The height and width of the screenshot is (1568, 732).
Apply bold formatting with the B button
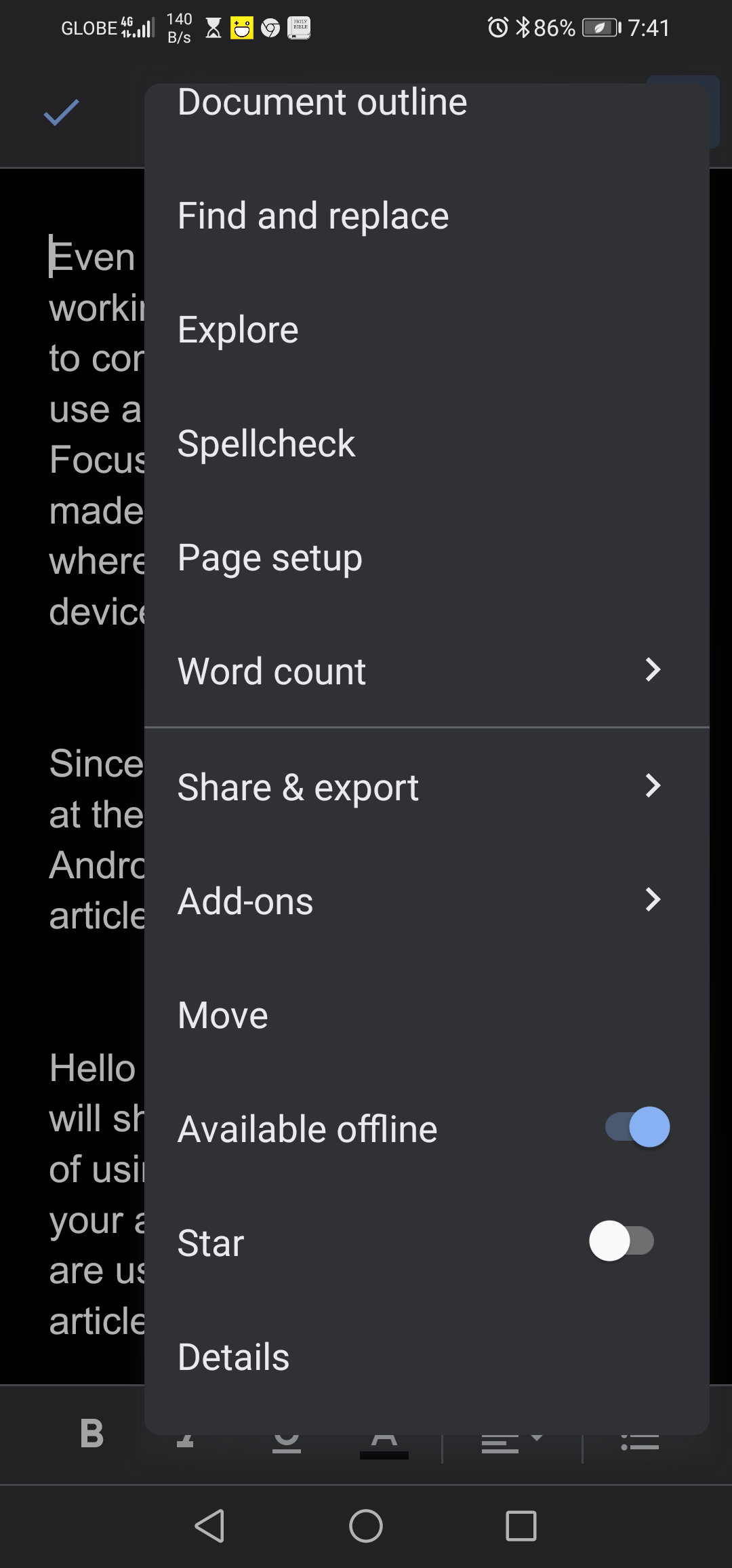(x=91, y=1433)
